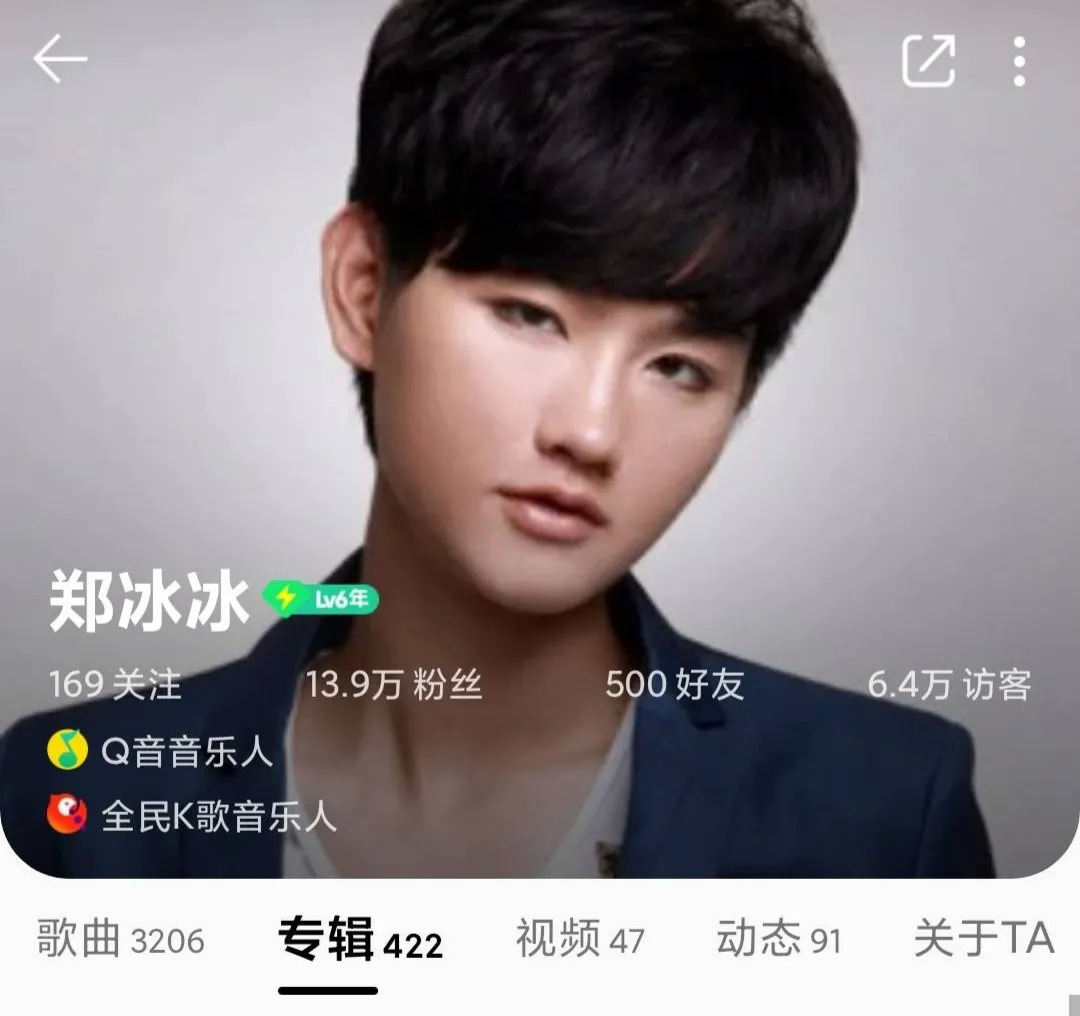This screenshot has height=1016, width=1080.
Task: Tap the Lv6年 membership badge
Action: tap(321, 598)
